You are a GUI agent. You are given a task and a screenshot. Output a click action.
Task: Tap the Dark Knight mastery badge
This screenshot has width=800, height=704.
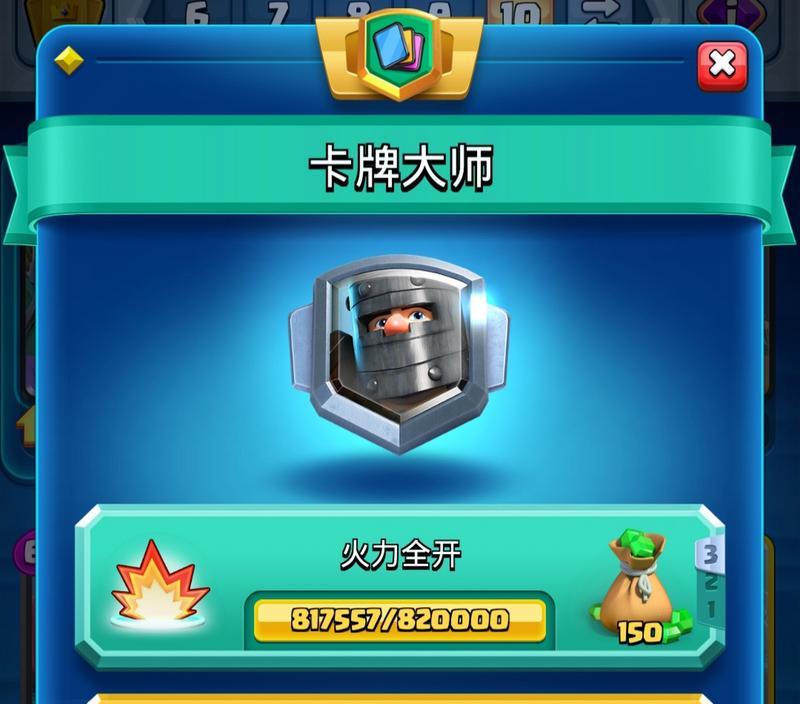click(x=399, y=351)
